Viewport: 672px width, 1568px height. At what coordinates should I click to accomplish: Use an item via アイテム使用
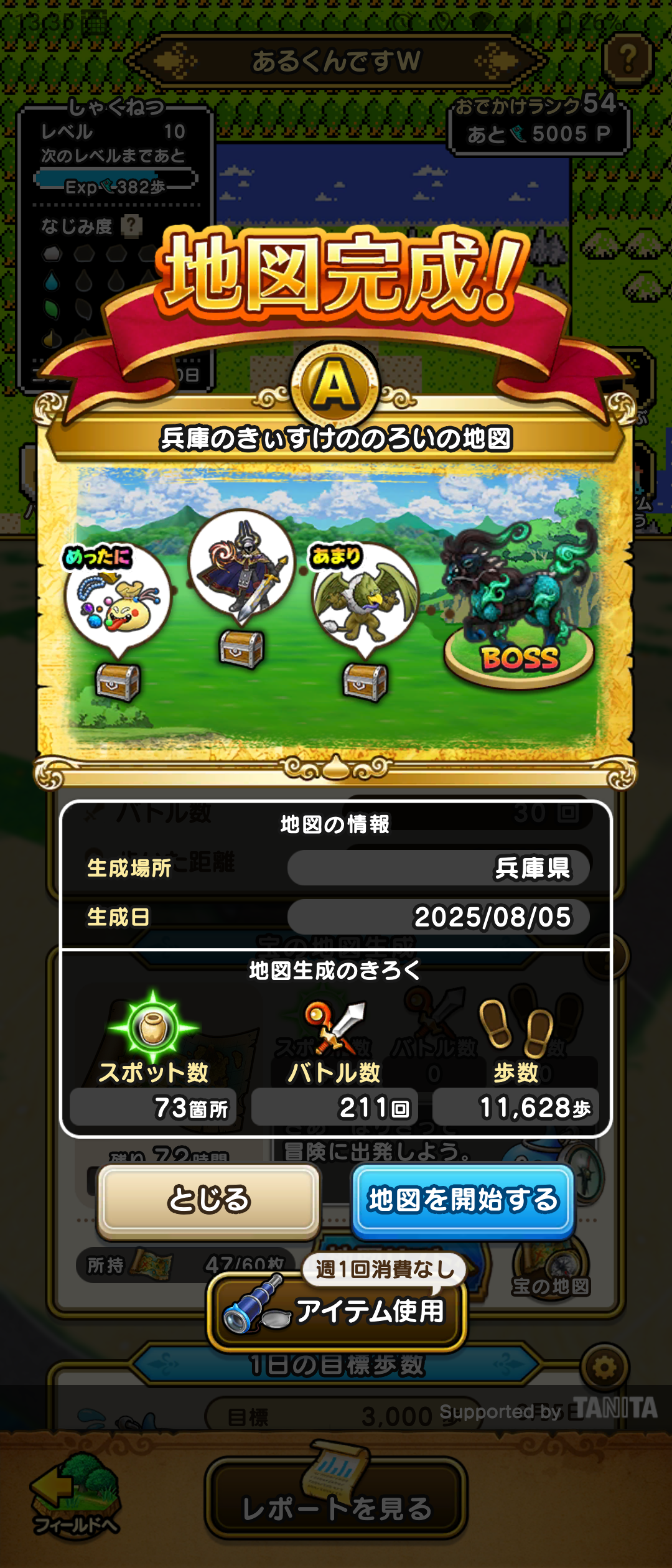pyautogui.click(x=337, y=1311)
